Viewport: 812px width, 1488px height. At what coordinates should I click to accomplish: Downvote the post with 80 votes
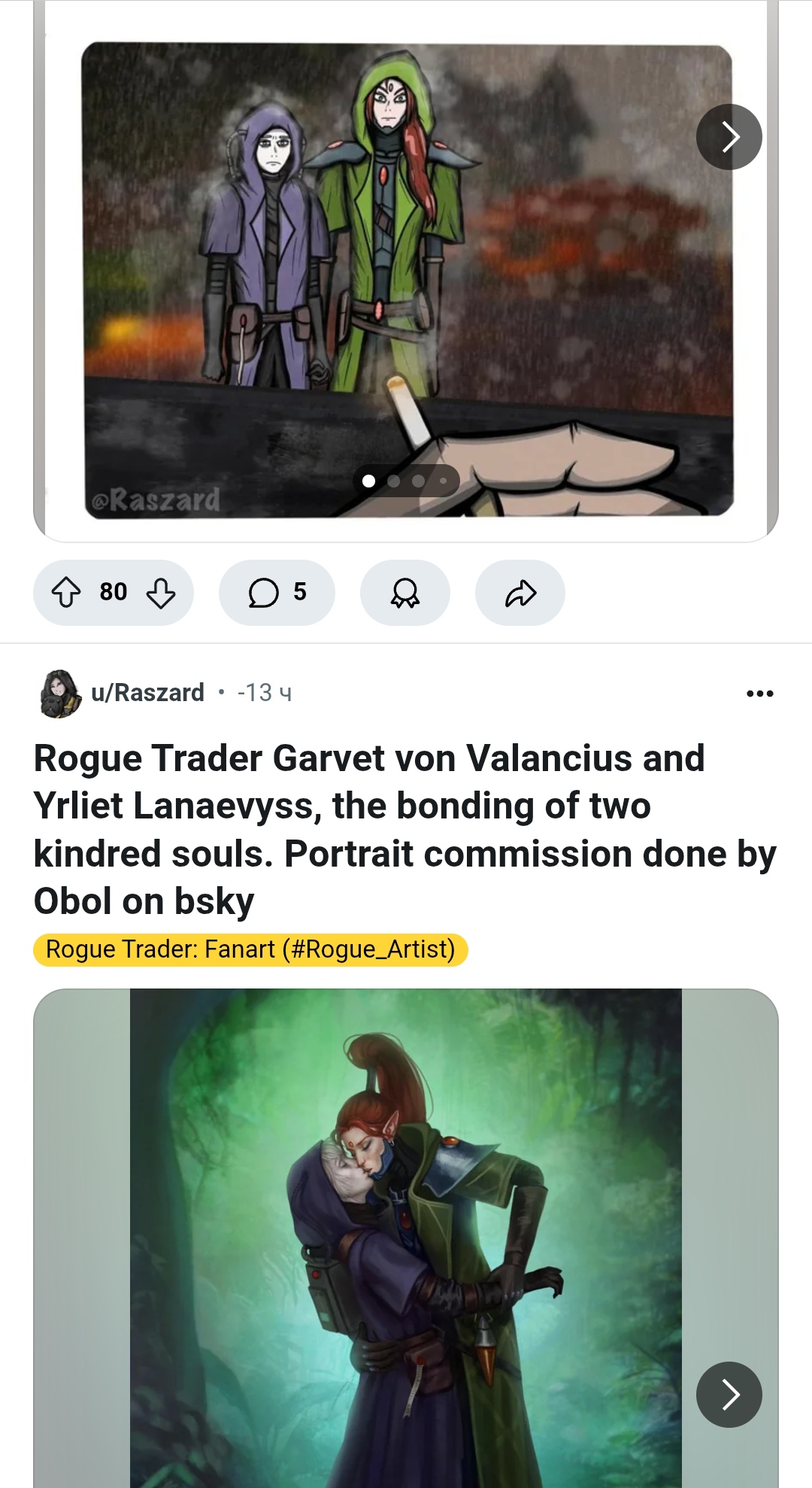point(161,592)
